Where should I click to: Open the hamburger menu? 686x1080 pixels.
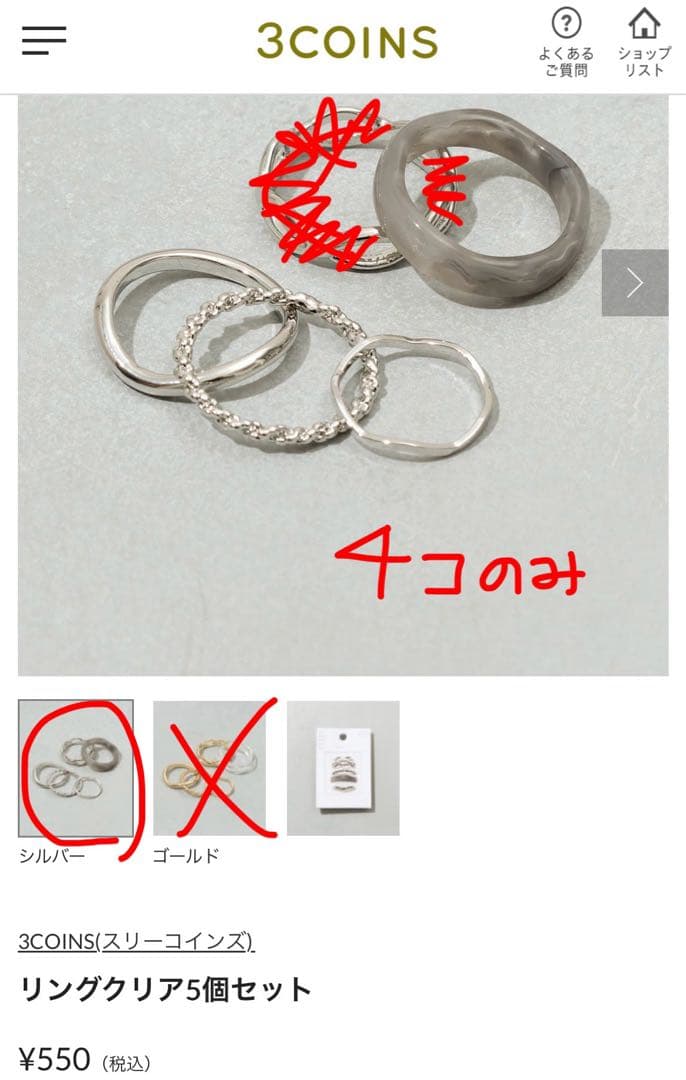[x=44, y=40]
